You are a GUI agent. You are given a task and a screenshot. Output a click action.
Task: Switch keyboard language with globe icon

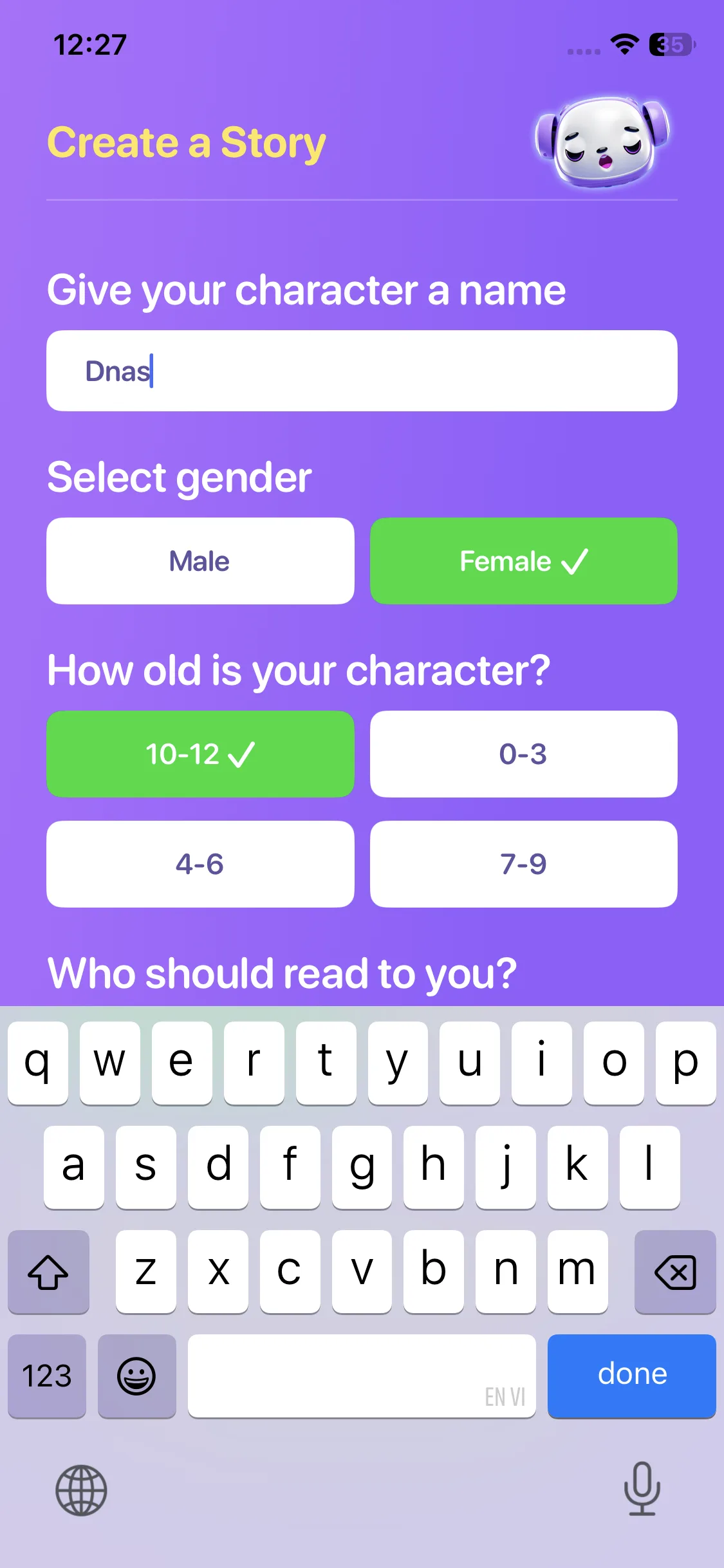point(81,1490)
